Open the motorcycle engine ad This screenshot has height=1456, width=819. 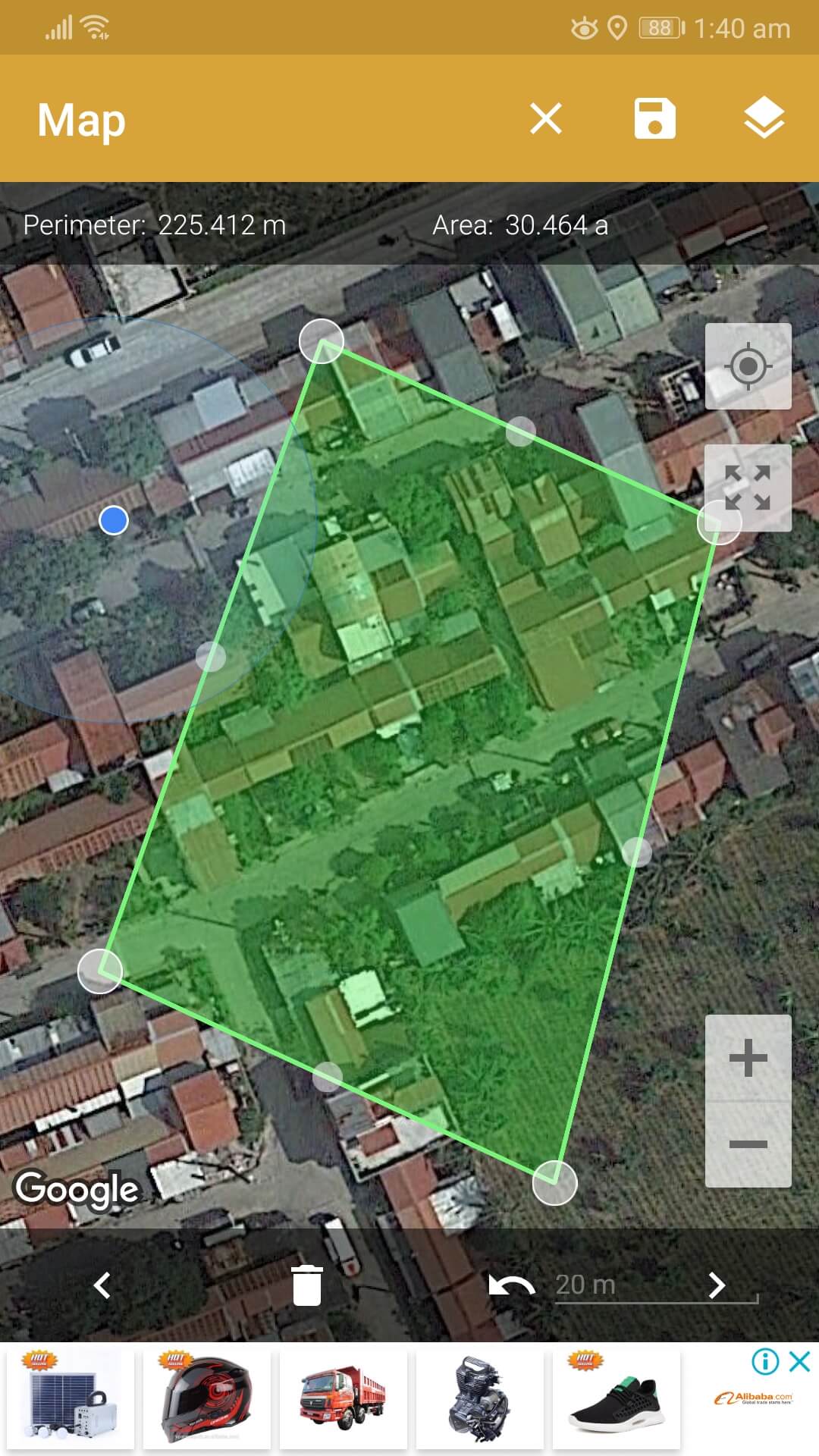click(479, 1399)
